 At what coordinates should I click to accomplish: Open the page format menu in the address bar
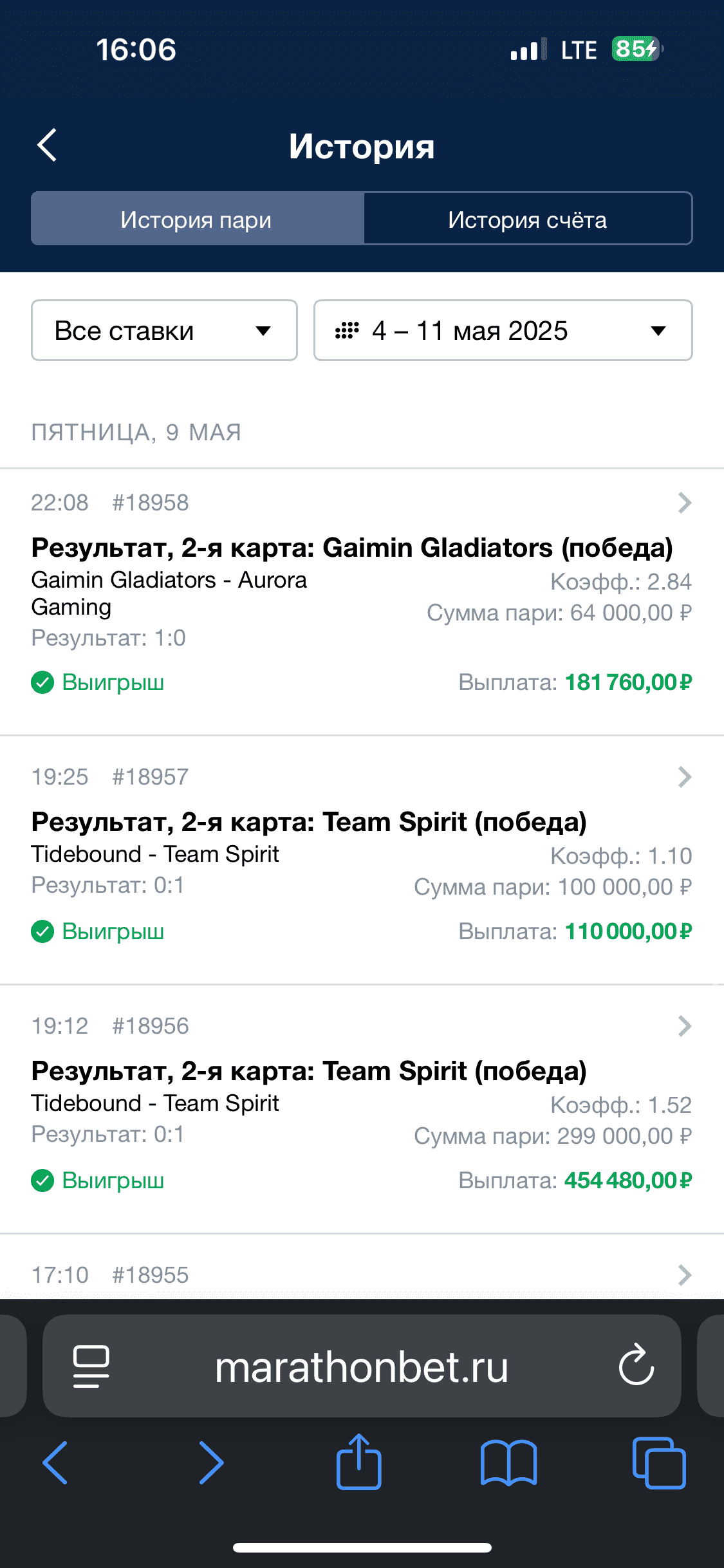91,1367
